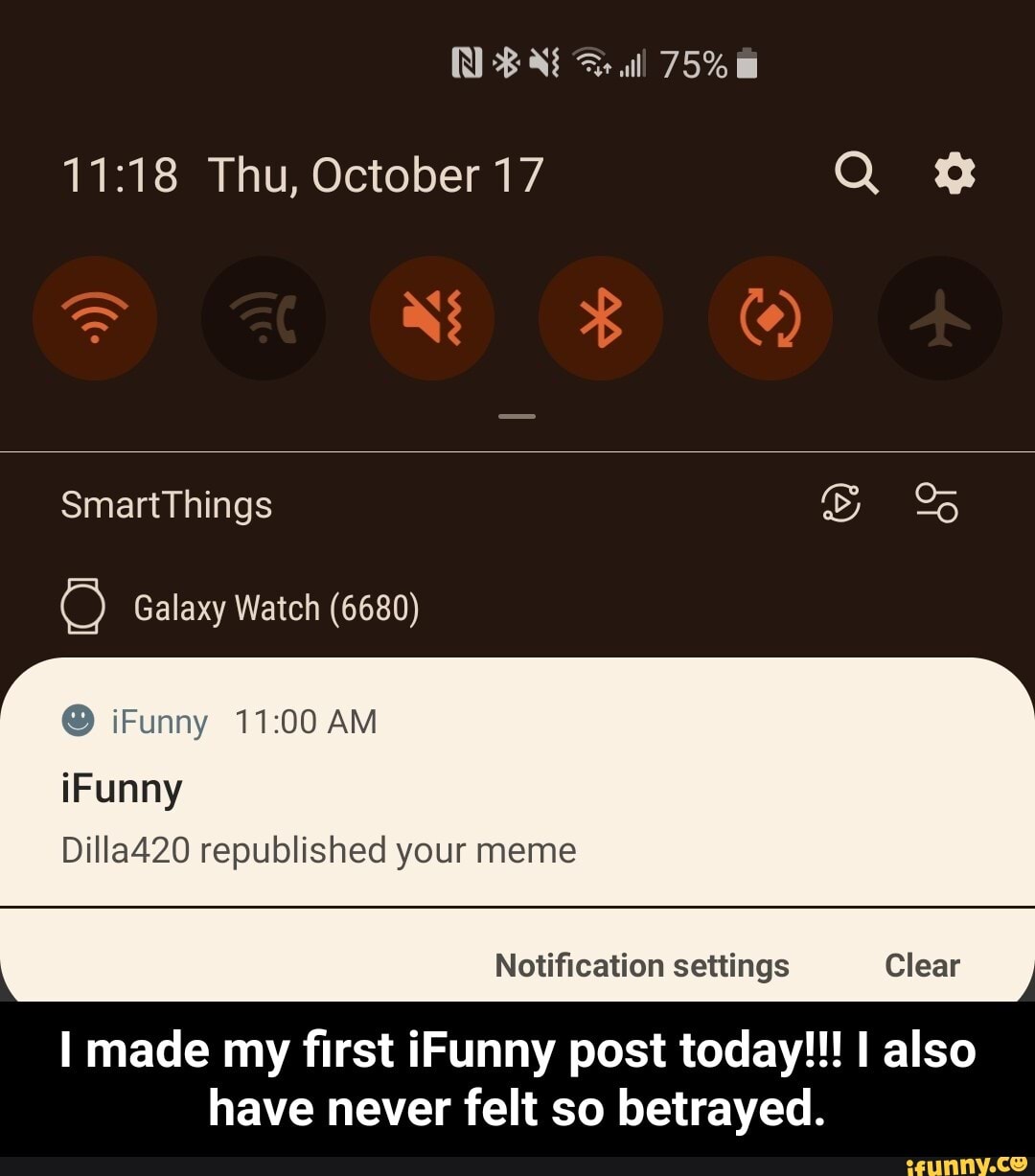The width and height of the screenshot is (1035, 1176).
Task: Enable Wi-Fi calling quick toggle
Action: tap(264, 318)
